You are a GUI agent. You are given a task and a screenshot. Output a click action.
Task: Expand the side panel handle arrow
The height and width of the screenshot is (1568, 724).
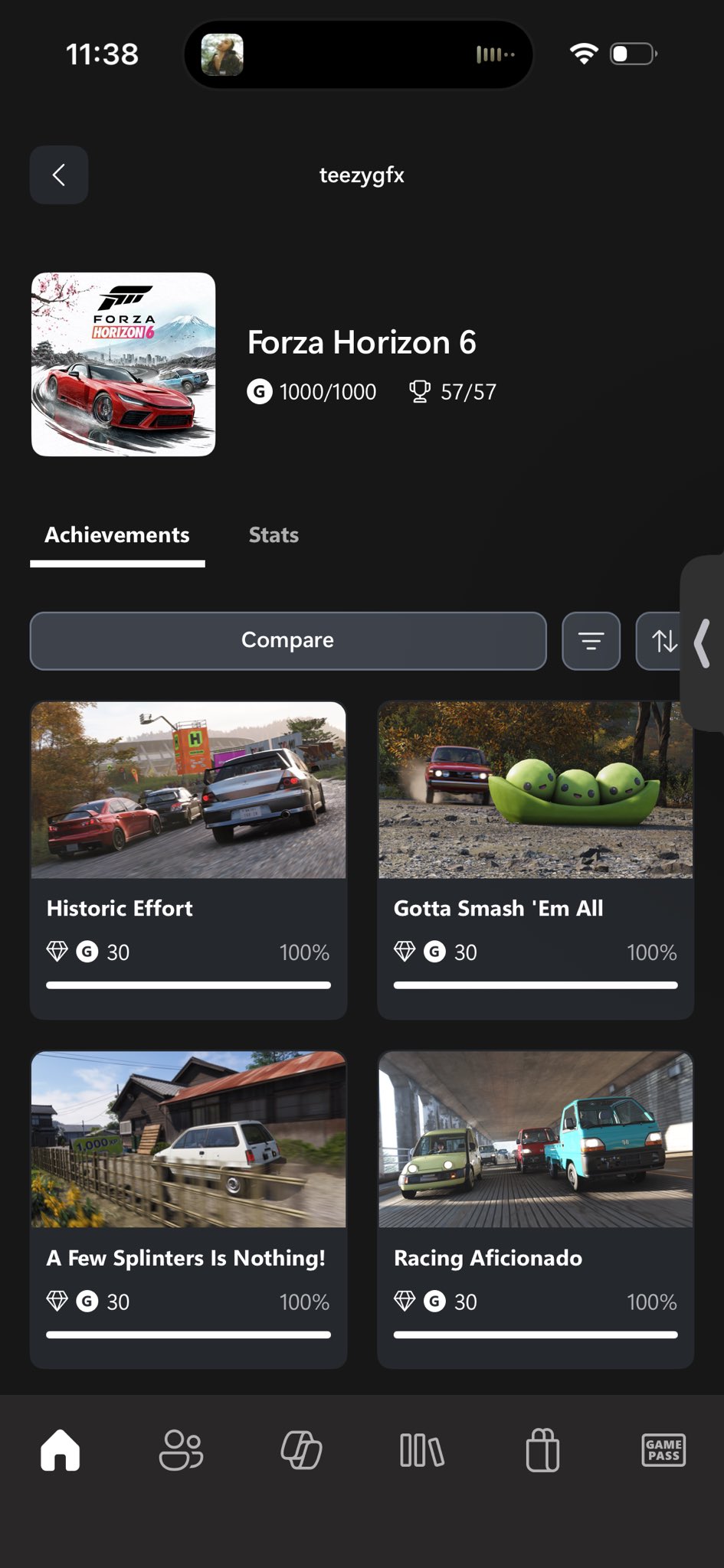click(703, 643)
